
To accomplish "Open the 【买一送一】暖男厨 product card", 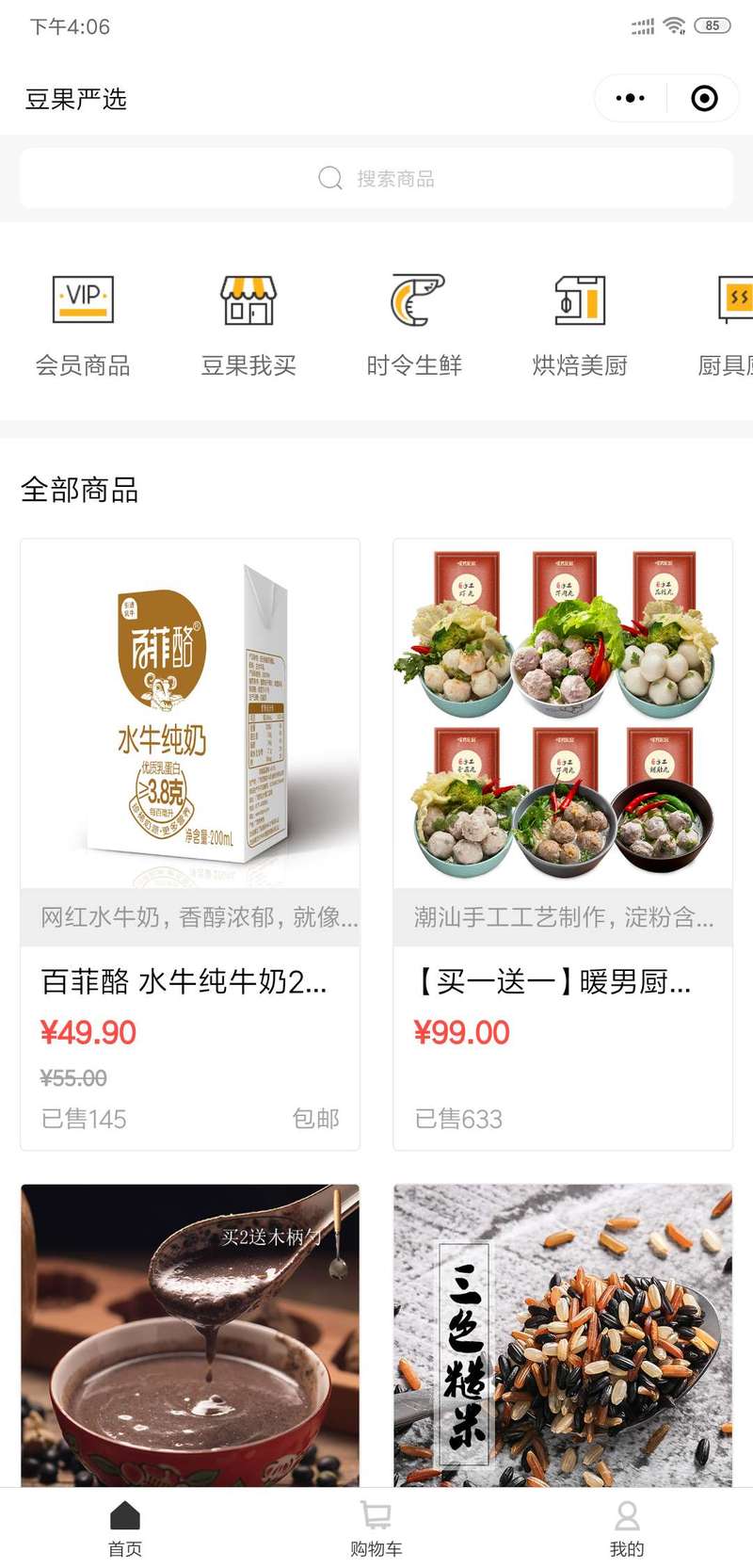I will click(563, 844).
